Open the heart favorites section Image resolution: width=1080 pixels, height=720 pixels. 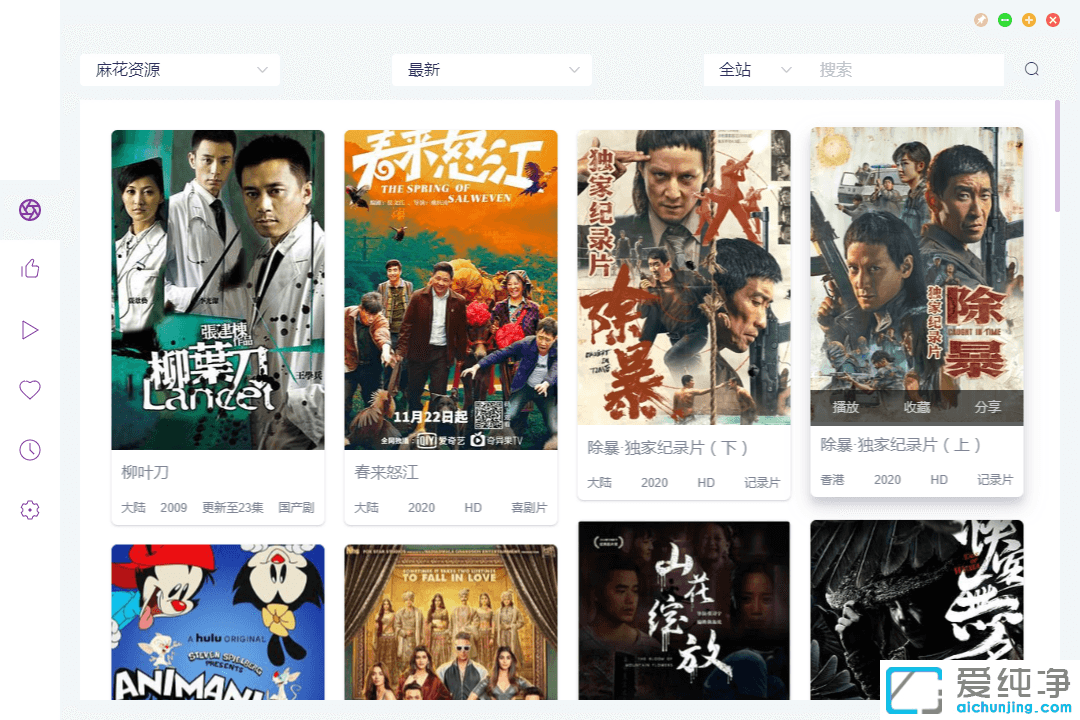pyautogui.click(x=30, y=390)
